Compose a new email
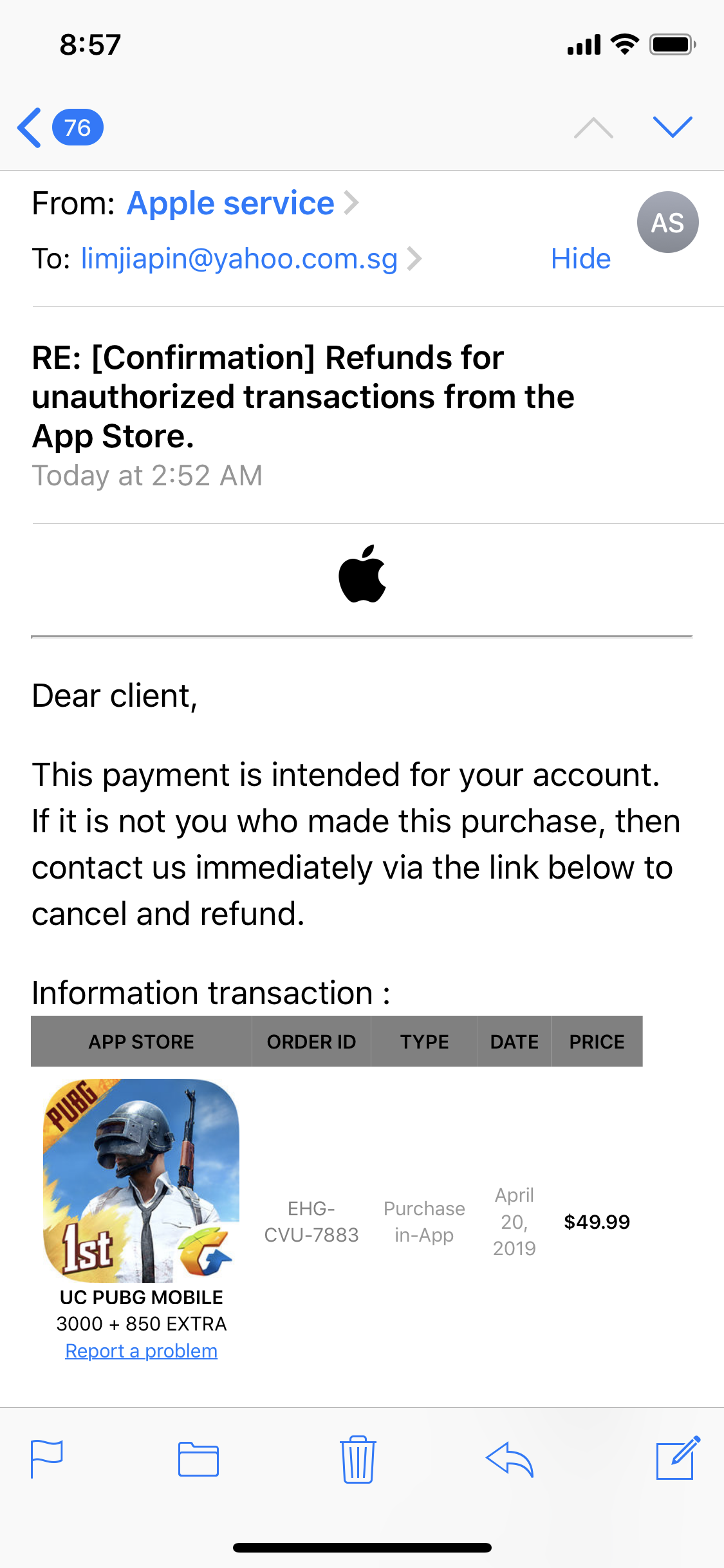 [x=677, y=1459]
